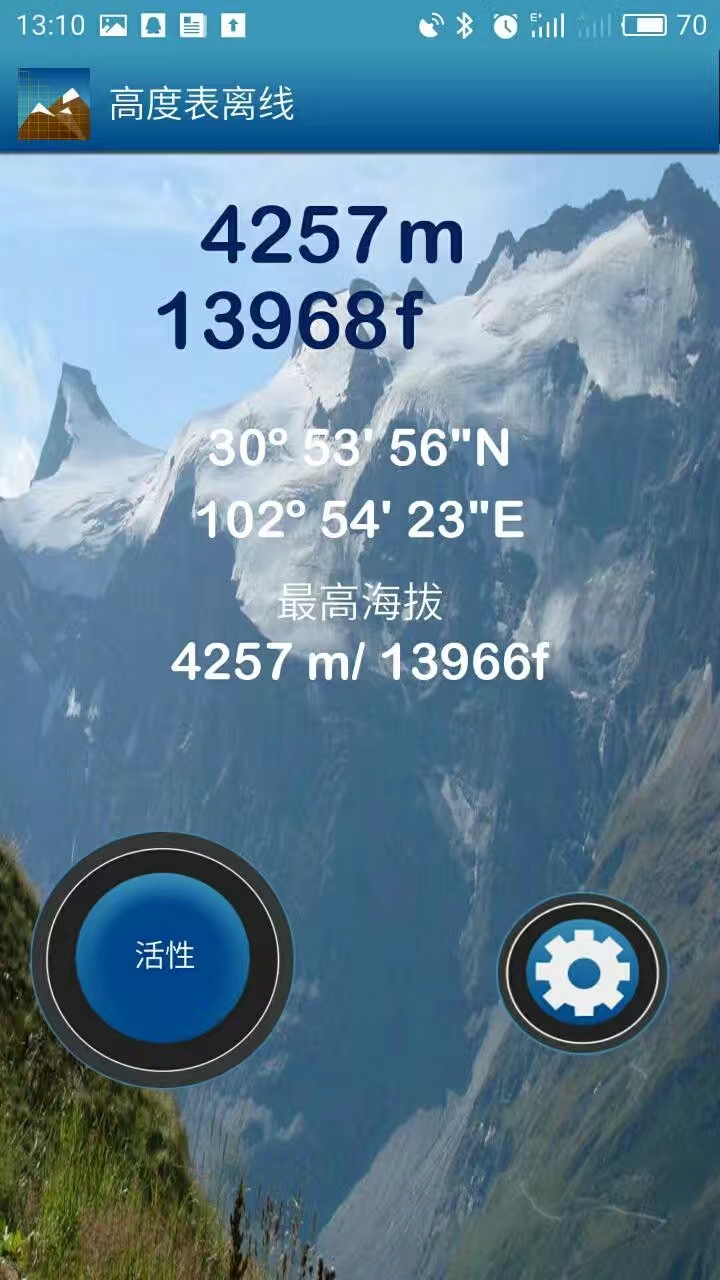Screen dimensions: 720x1280
Task: Tap the 4257 m/ 13966f record text
Action: 360,660
